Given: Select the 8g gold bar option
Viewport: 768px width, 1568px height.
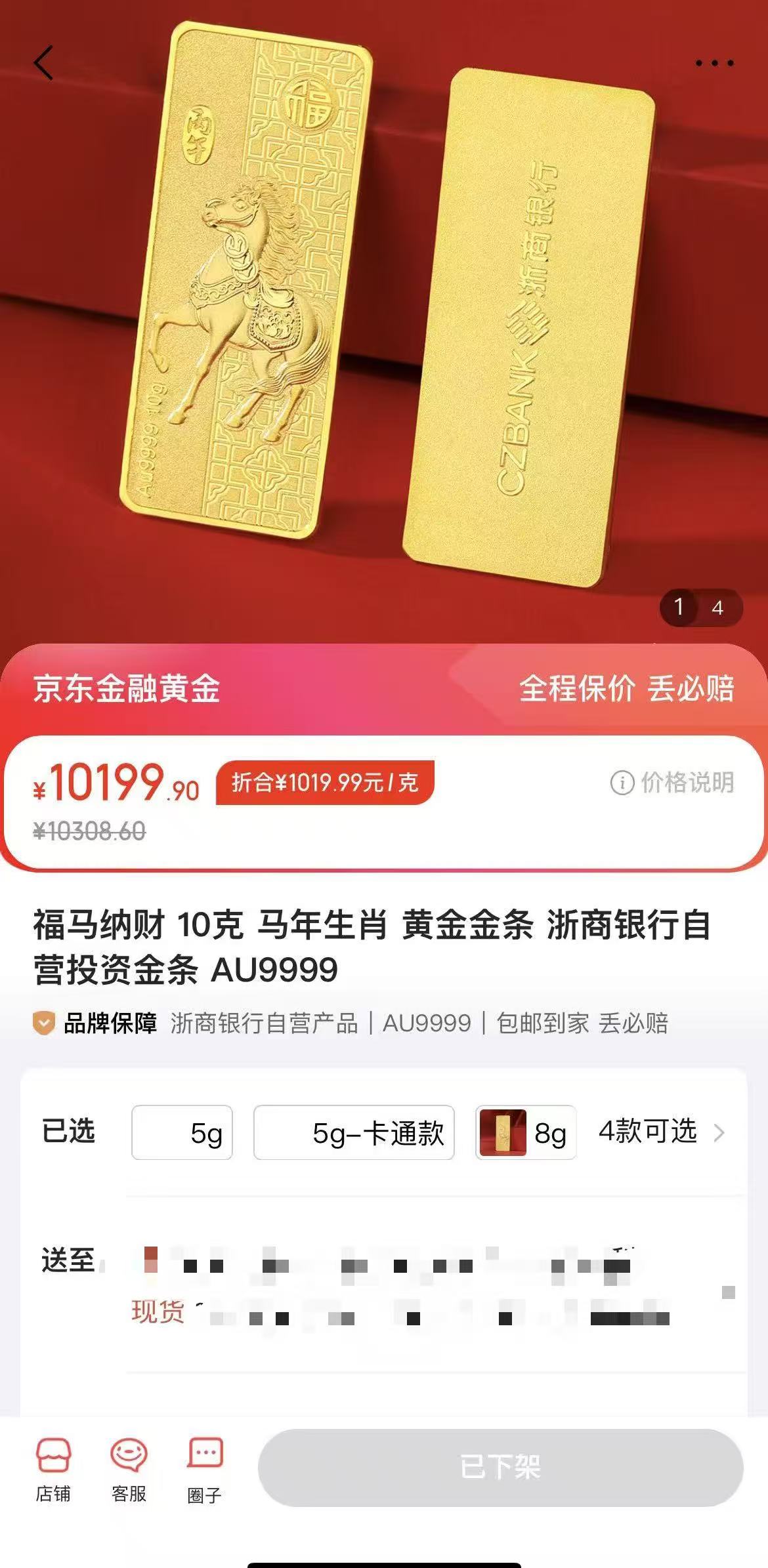Looking at the screenshot, I should (526, 1132).
